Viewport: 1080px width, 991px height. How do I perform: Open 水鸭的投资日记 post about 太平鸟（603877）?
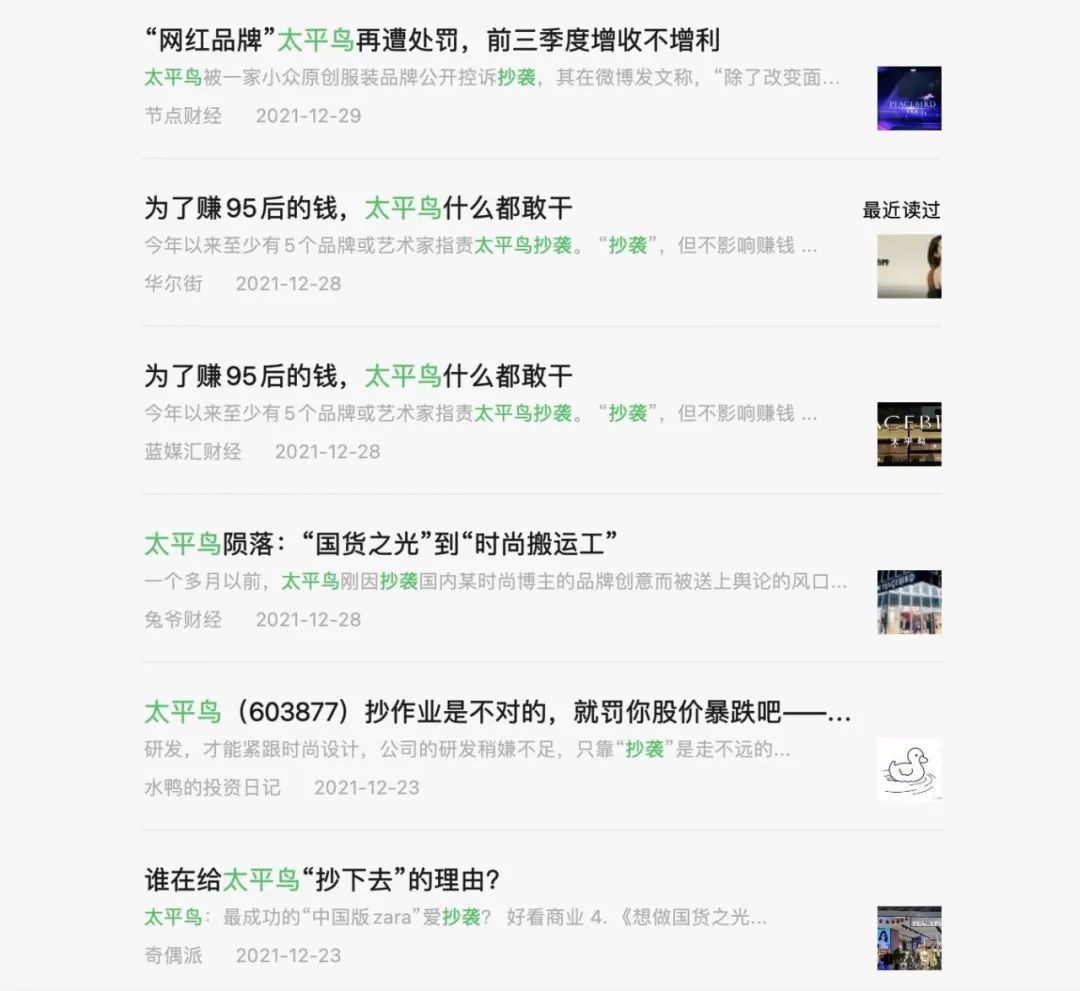click(497, 713)
